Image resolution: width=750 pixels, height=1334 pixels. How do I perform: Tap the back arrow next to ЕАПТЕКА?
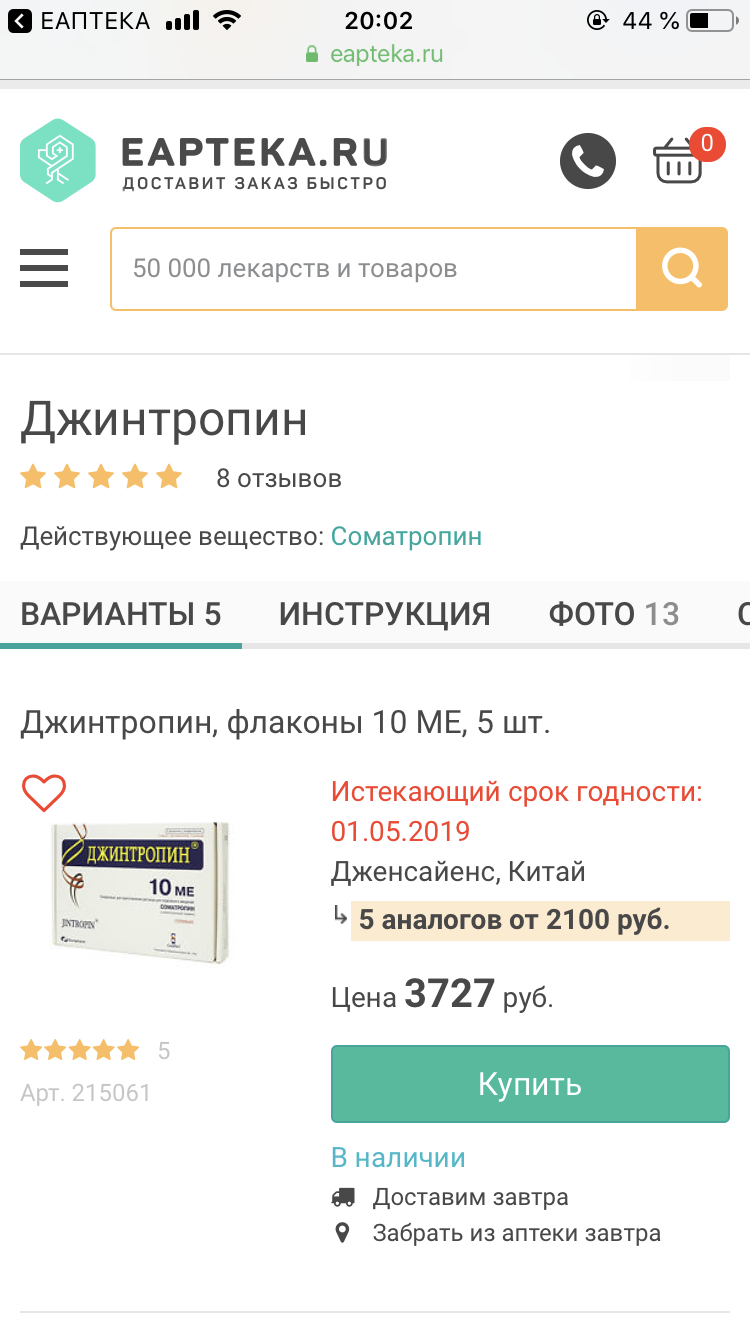20,20
